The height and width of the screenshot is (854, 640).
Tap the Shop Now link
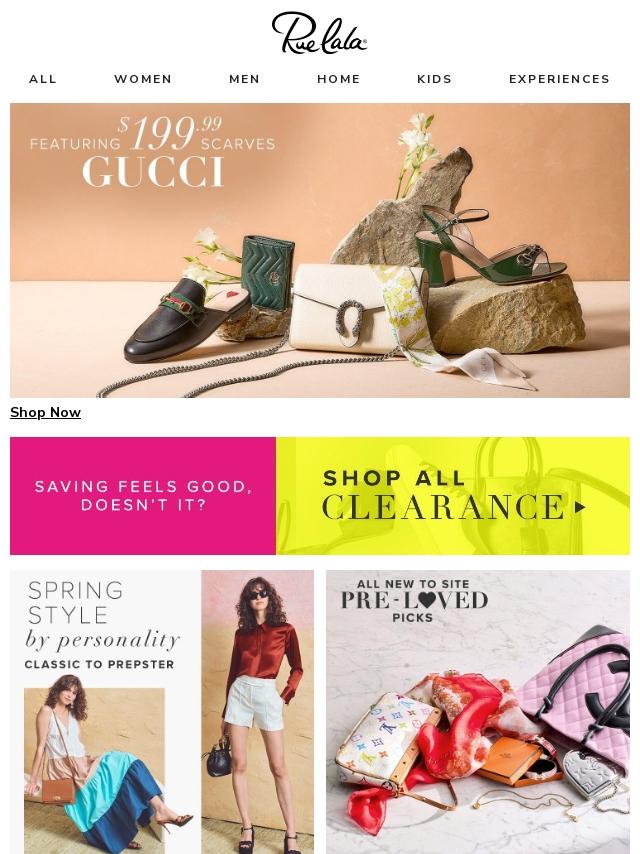pos(45,413)
